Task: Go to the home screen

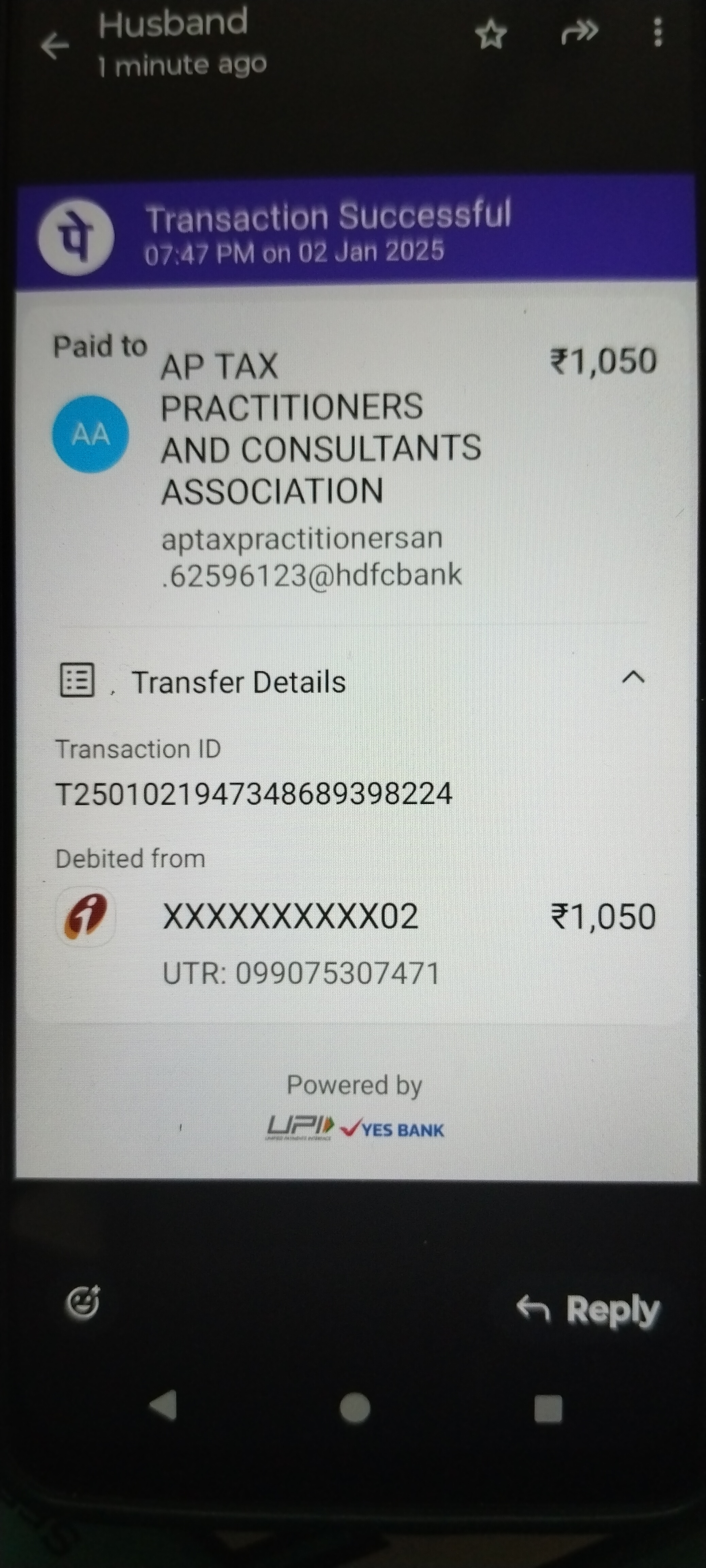Action: point(355,1407)
